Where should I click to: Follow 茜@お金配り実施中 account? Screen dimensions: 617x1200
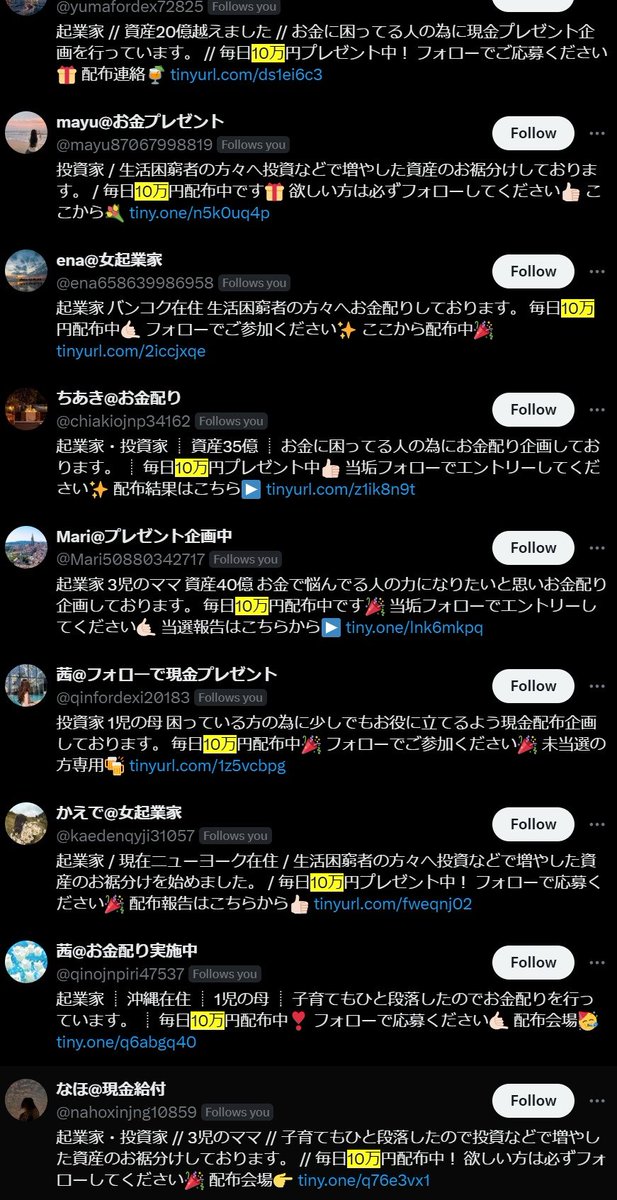click(532, 962)
